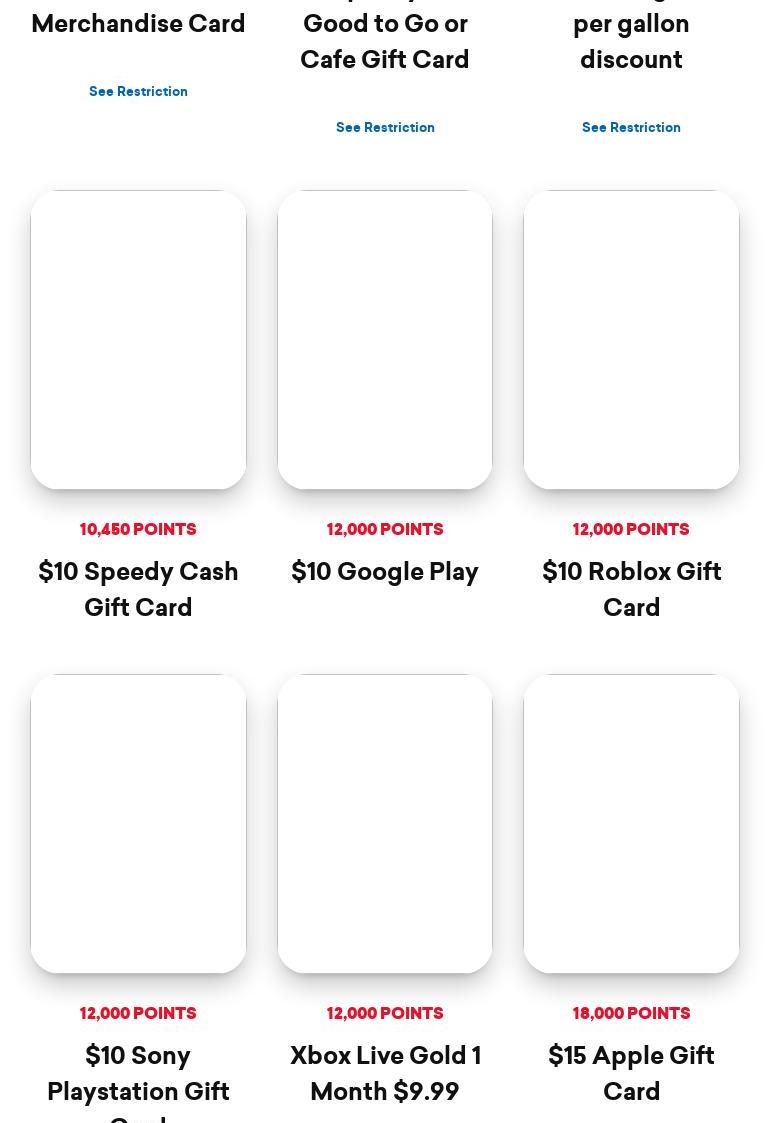The image size is (770, 1123).
Task: Choose the $10 Roblox Gift Card reward
Action: pyautogui.click(x=631, y=340)
